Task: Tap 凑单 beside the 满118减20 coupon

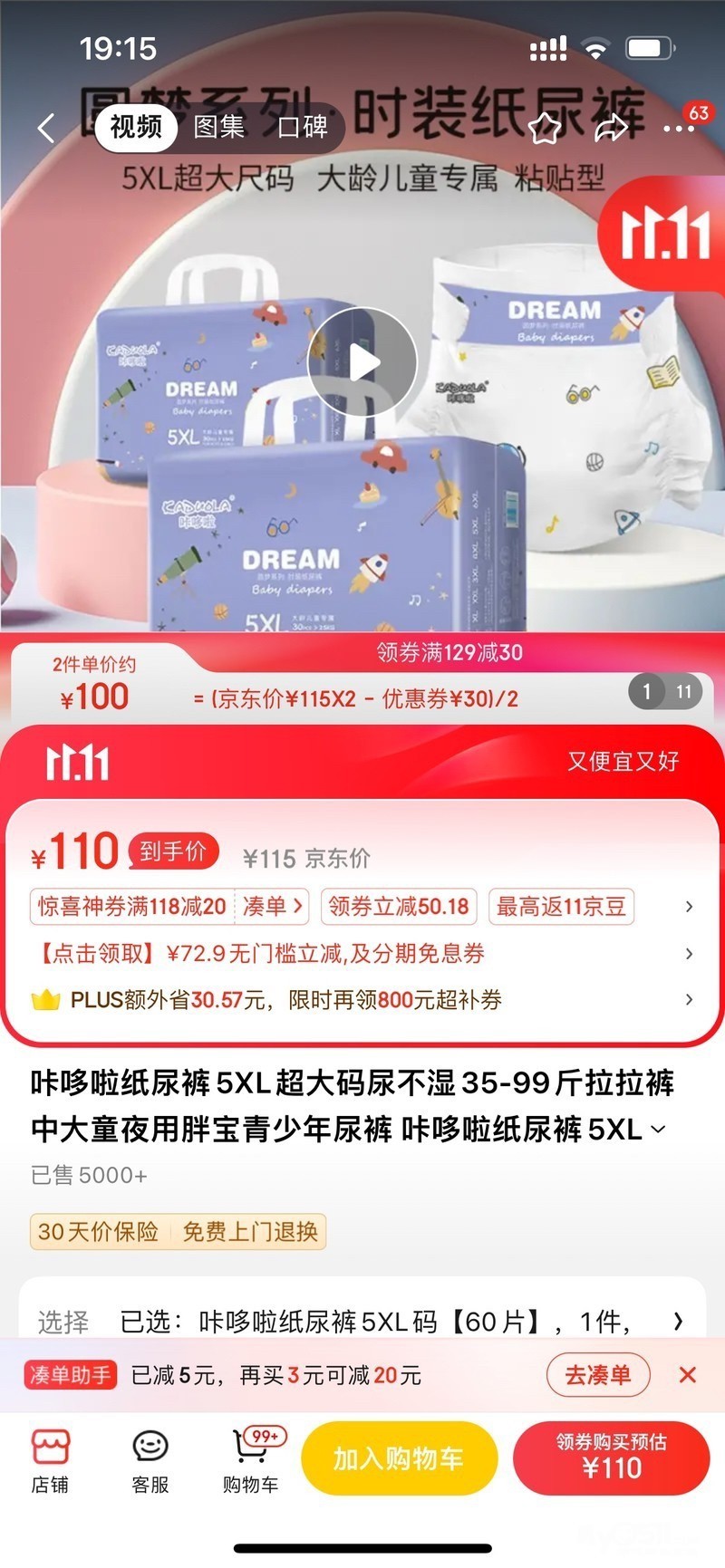Action: pos(273,906)
